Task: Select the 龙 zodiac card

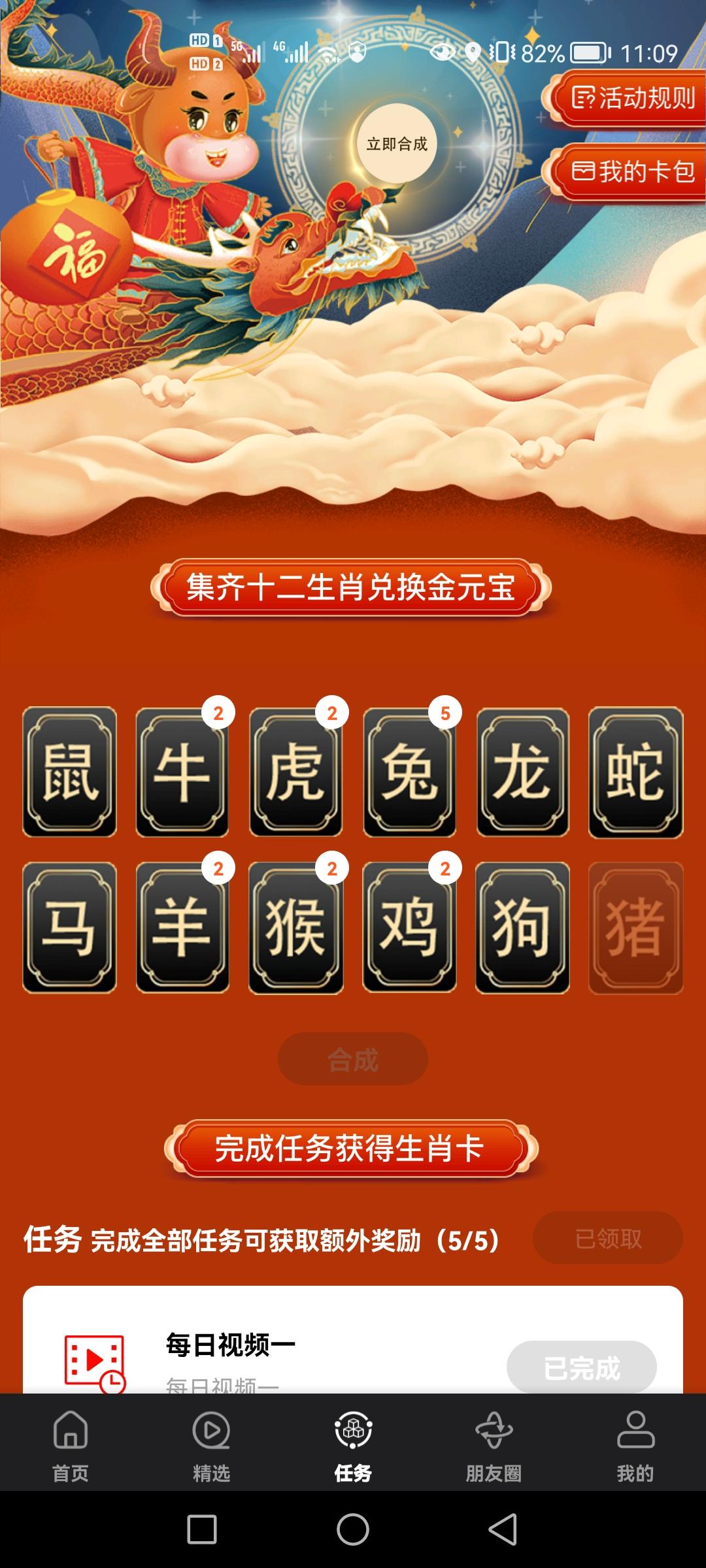Action: [522, 772]
